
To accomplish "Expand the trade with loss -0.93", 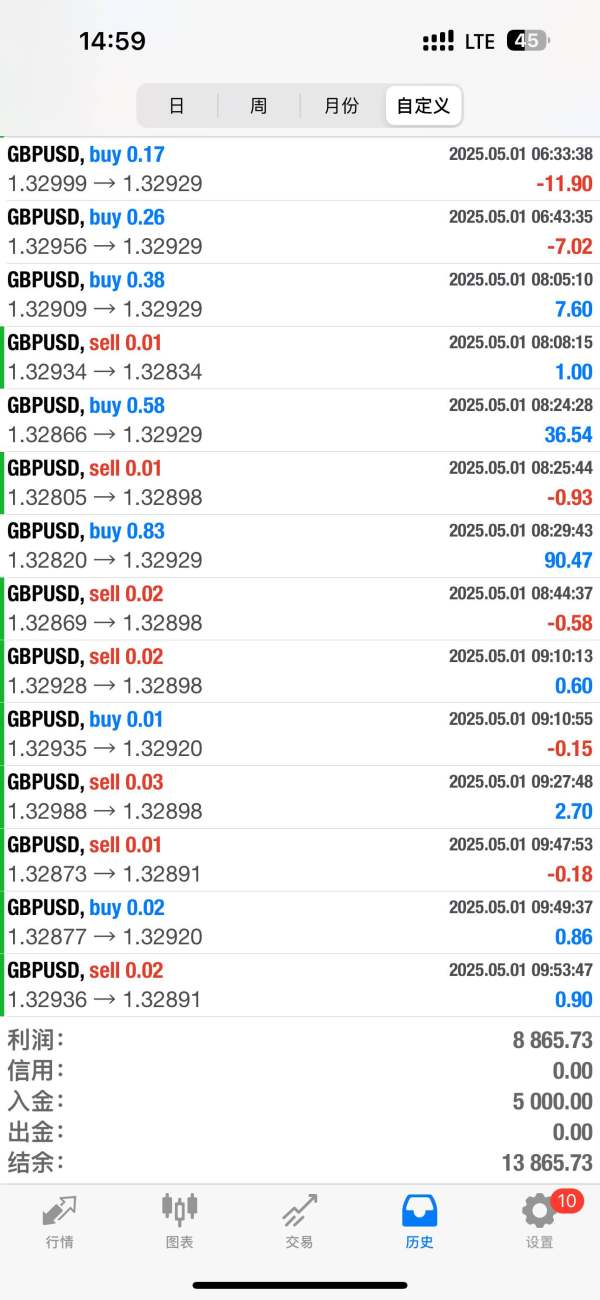I will [300, 483].
